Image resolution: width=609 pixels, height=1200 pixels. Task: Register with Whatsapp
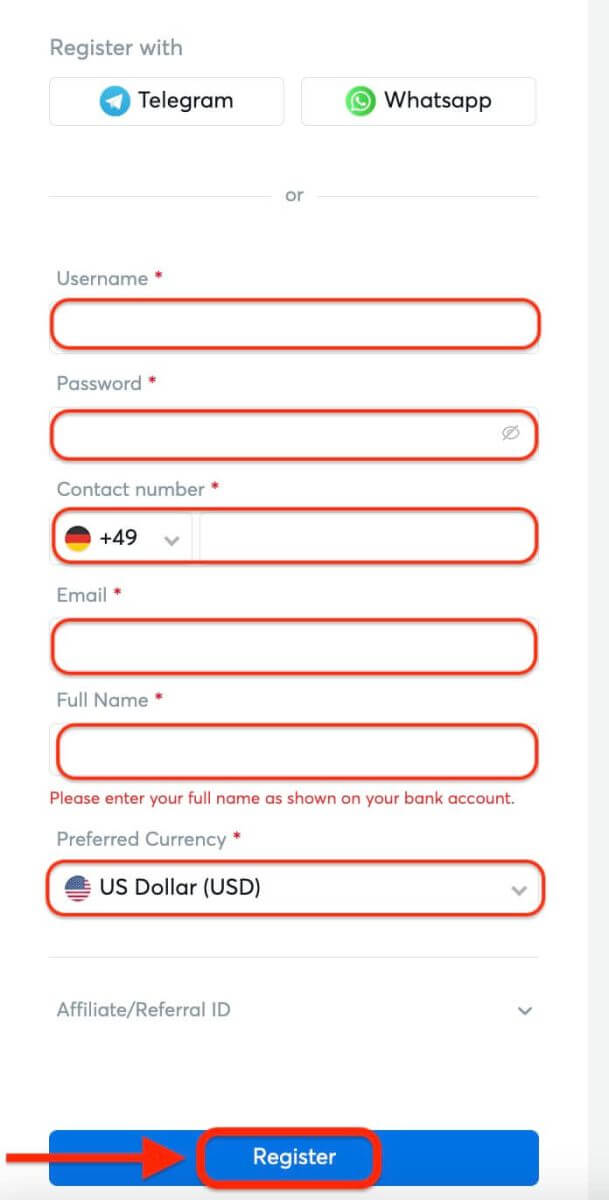pyautogui.click(x=418, y=101)
